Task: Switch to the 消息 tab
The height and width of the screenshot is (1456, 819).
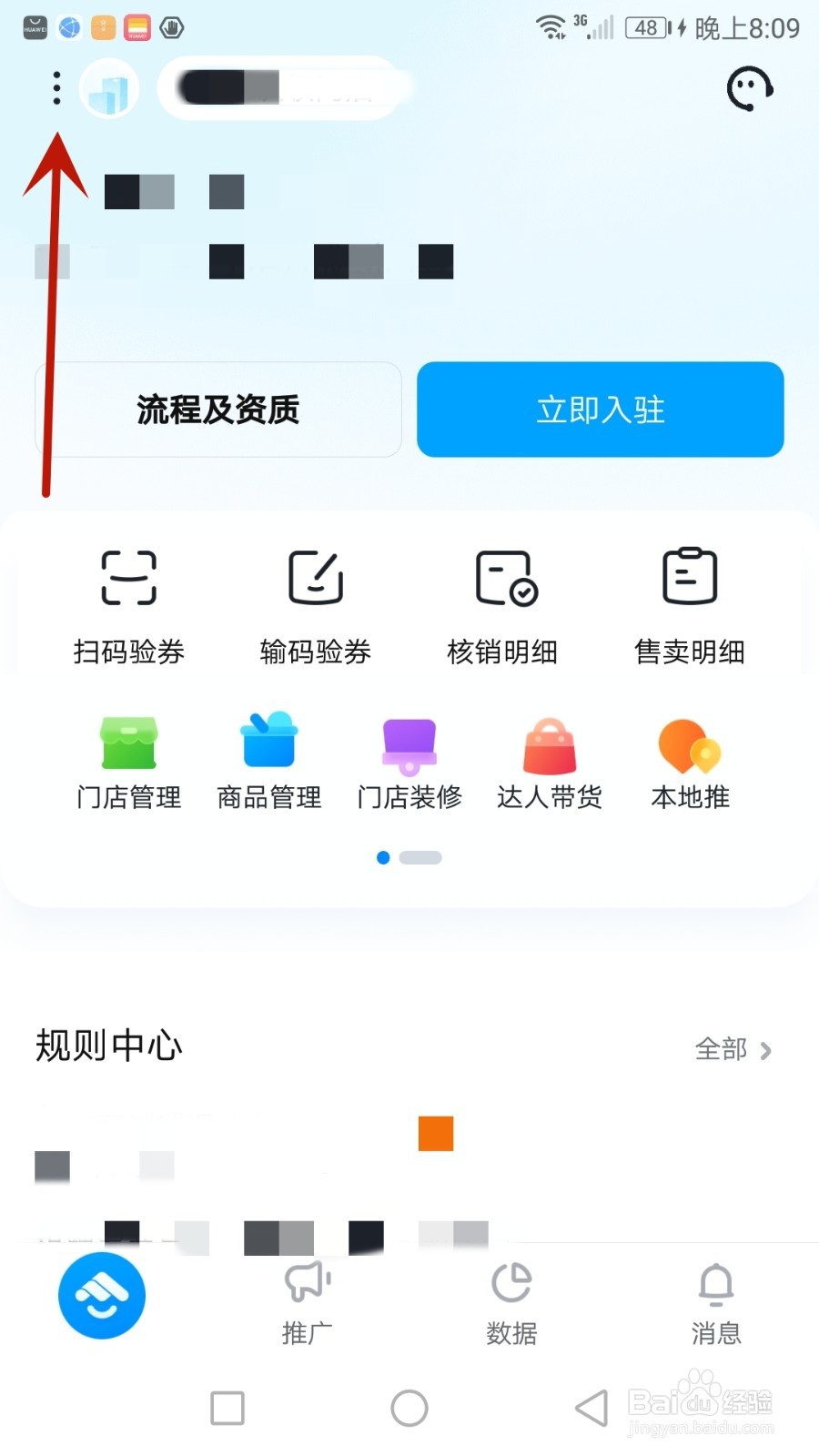Action: click(716, 1303)
